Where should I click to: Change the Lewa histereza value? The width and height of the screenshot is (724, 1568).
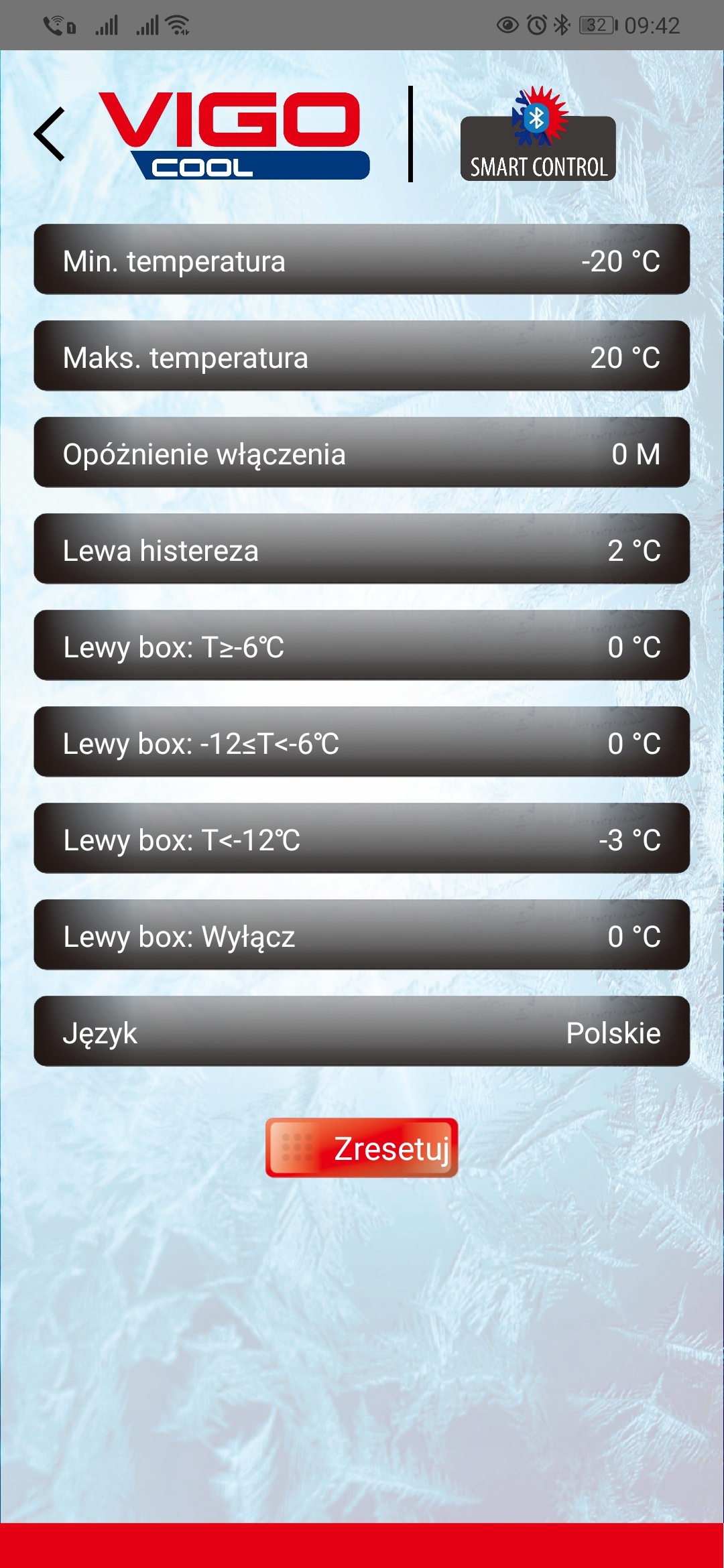pos(362,549)
